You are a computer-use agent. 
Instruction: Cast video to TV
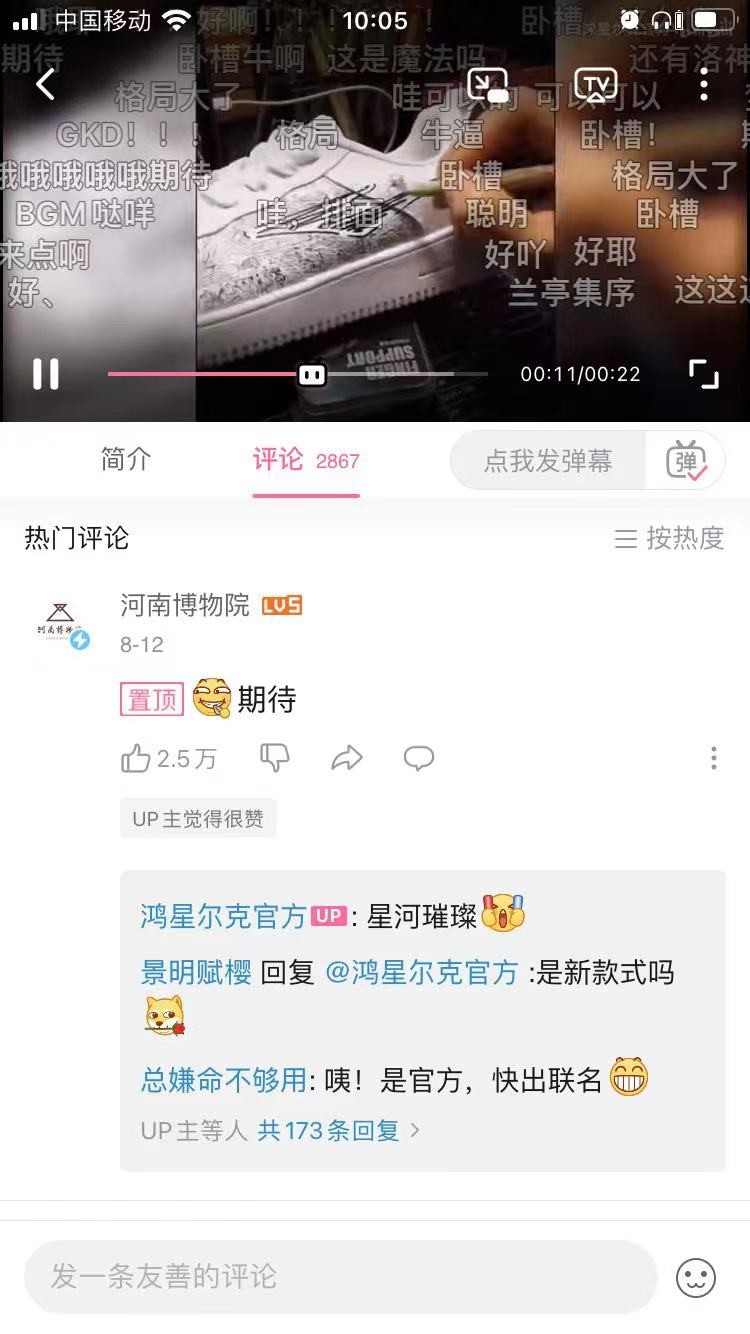pyautogui.click(x=595, y=85)
